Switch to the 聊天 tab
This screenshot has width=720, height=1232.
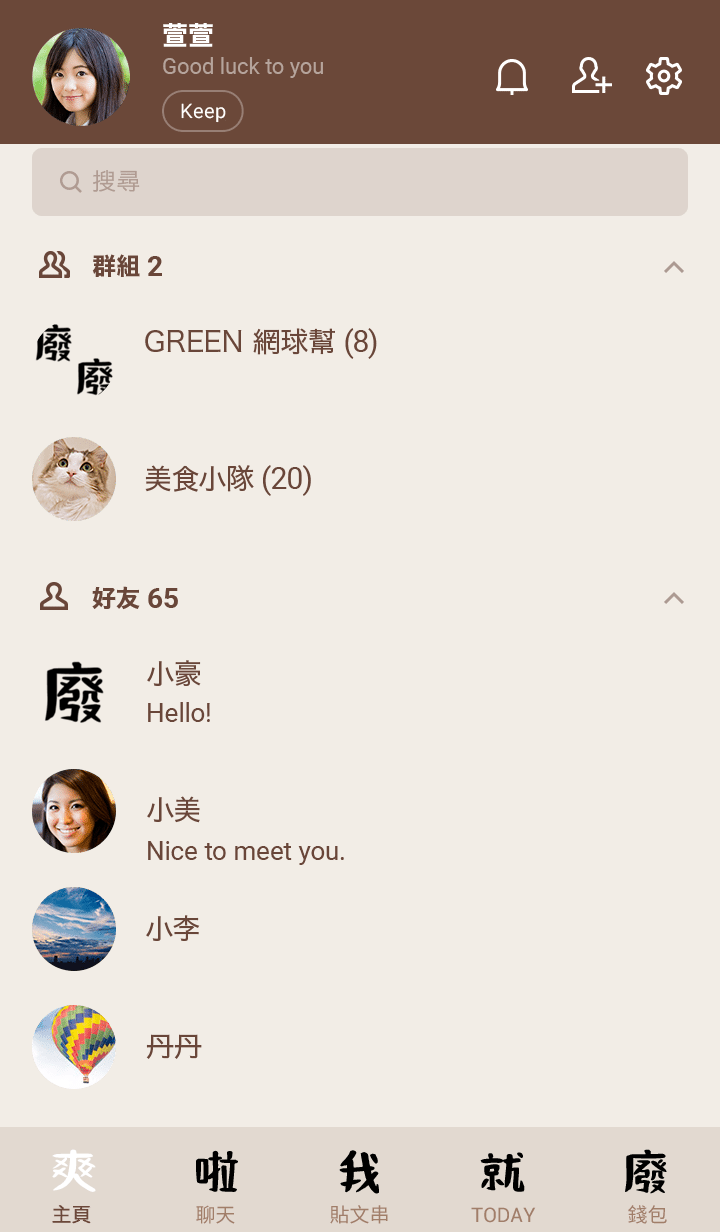(216, 1186)
